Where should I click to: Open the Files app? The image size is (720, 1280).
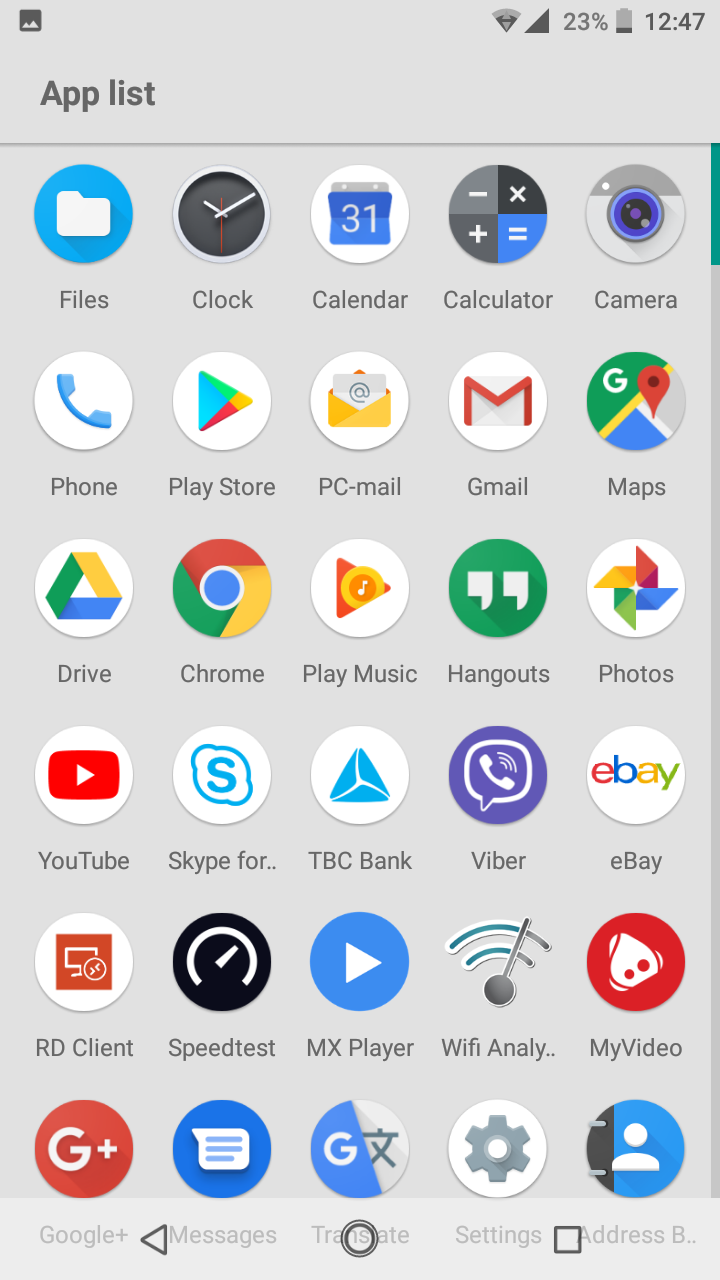click(84, 215)
